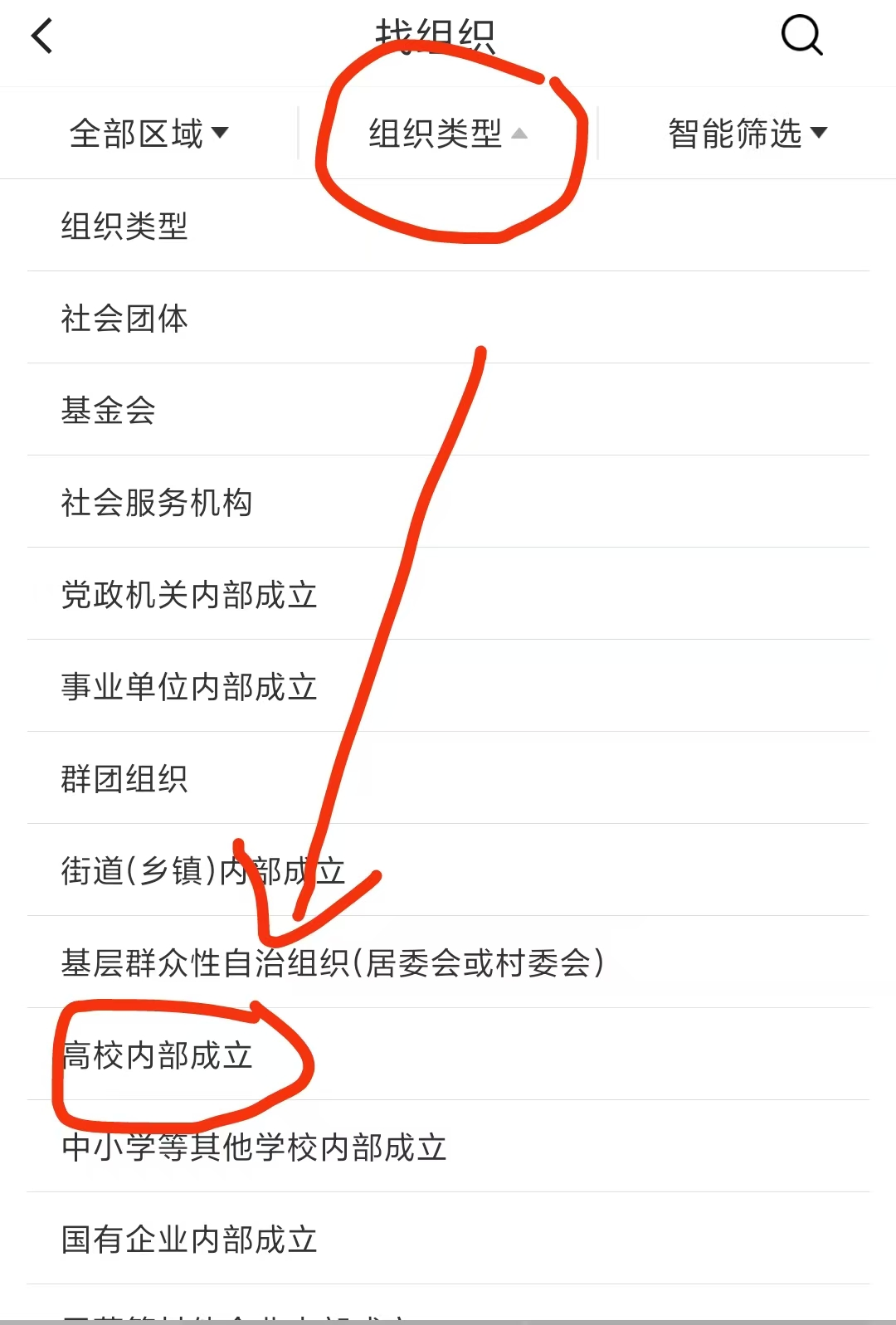Tap 街道(乡镇)内部成立
The height and width of the screenshot is (1325, 896).
pyautogui.click(x=202, y=870)
